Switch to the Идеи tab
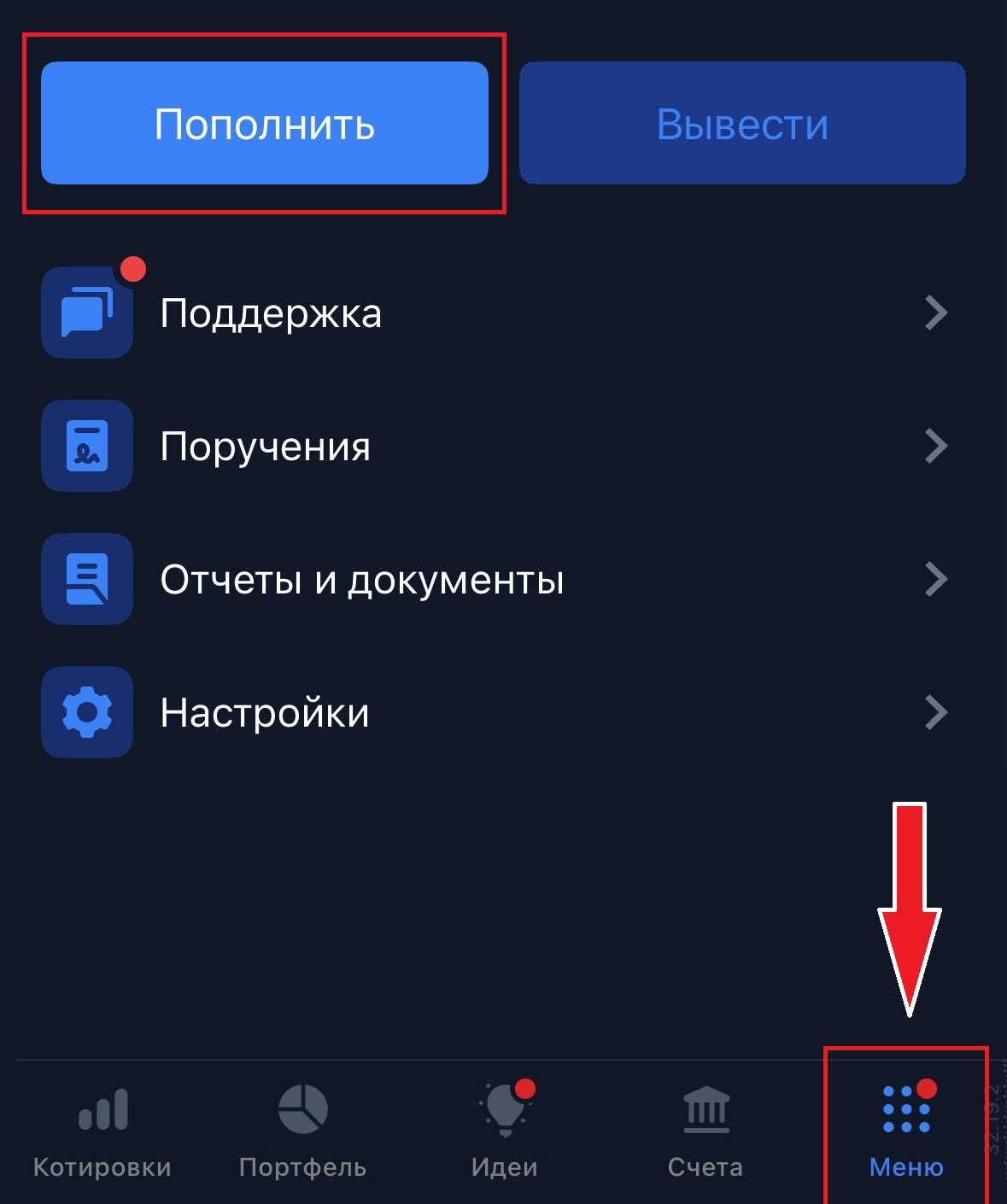 tap(504, 1129)
